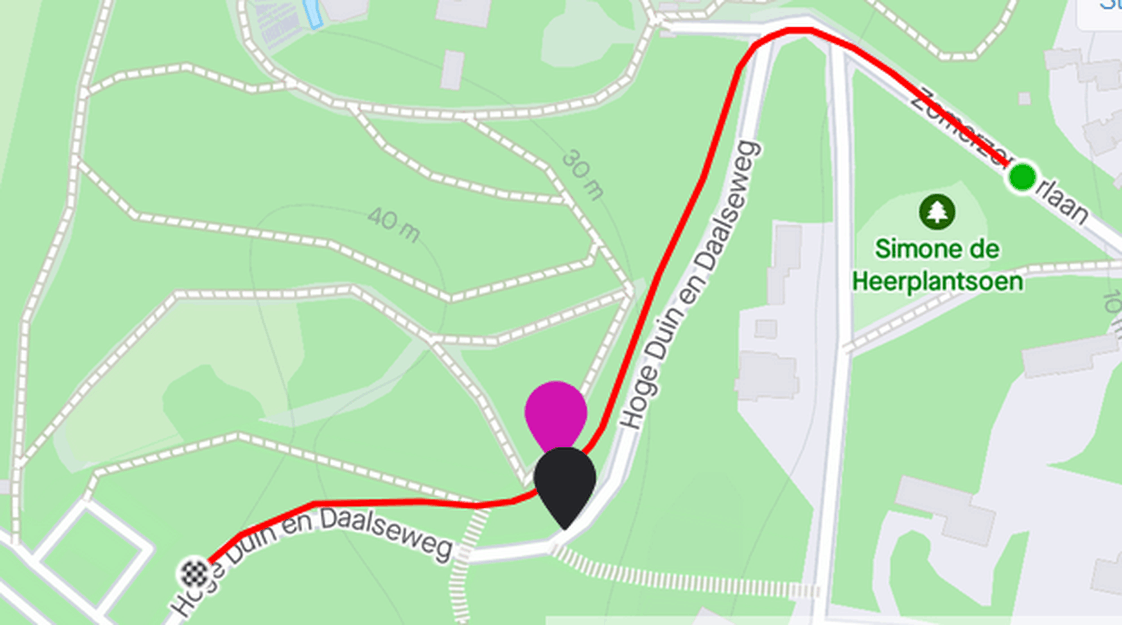Select the black pin marker
Screen dimensions: 1122x625
click(x=565, y=482)
